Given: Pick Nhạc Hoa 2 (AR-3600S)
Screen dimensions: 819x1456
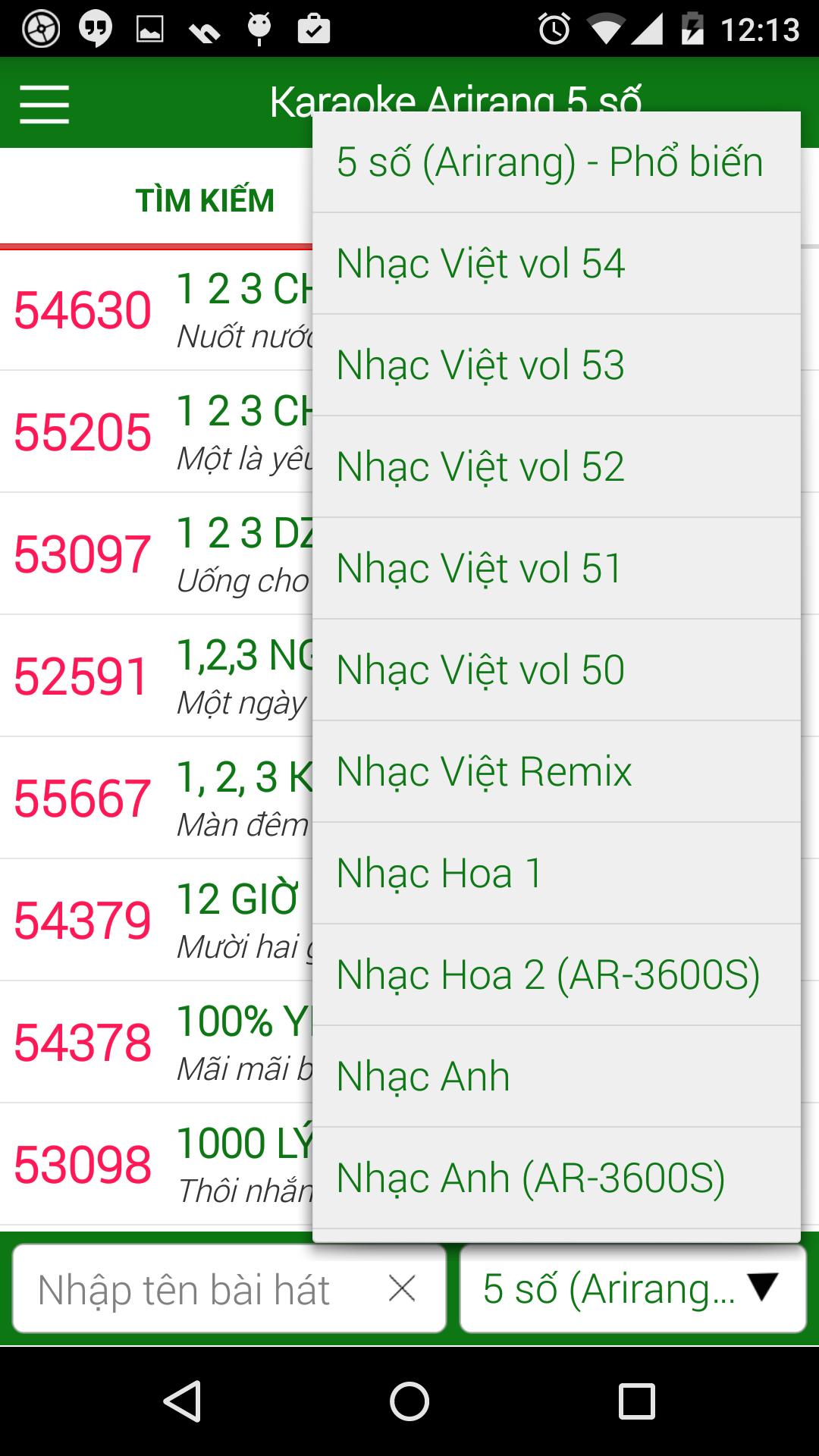Looking at the screenshot, I should coord(556,975).
